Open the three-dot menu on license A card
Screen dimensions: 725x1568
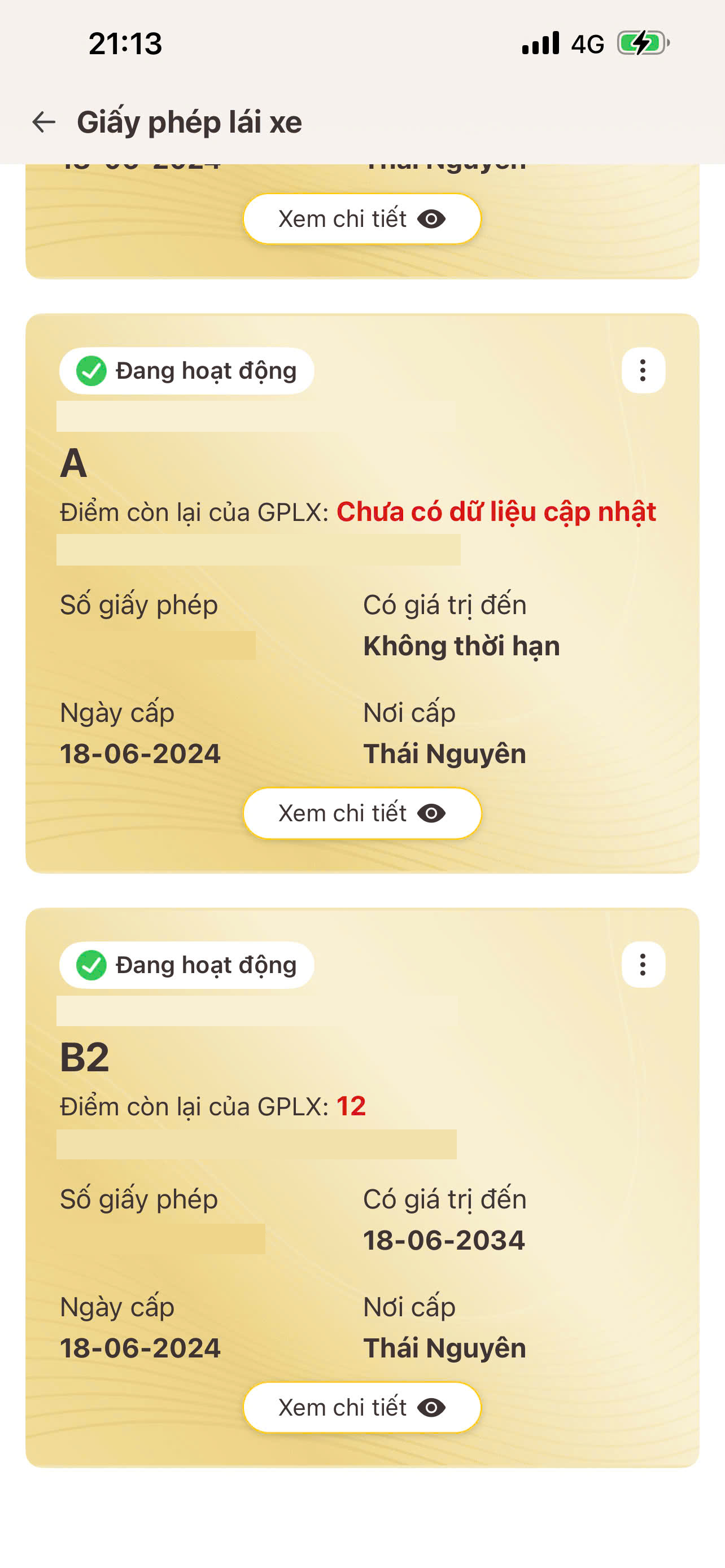(643, 371)
